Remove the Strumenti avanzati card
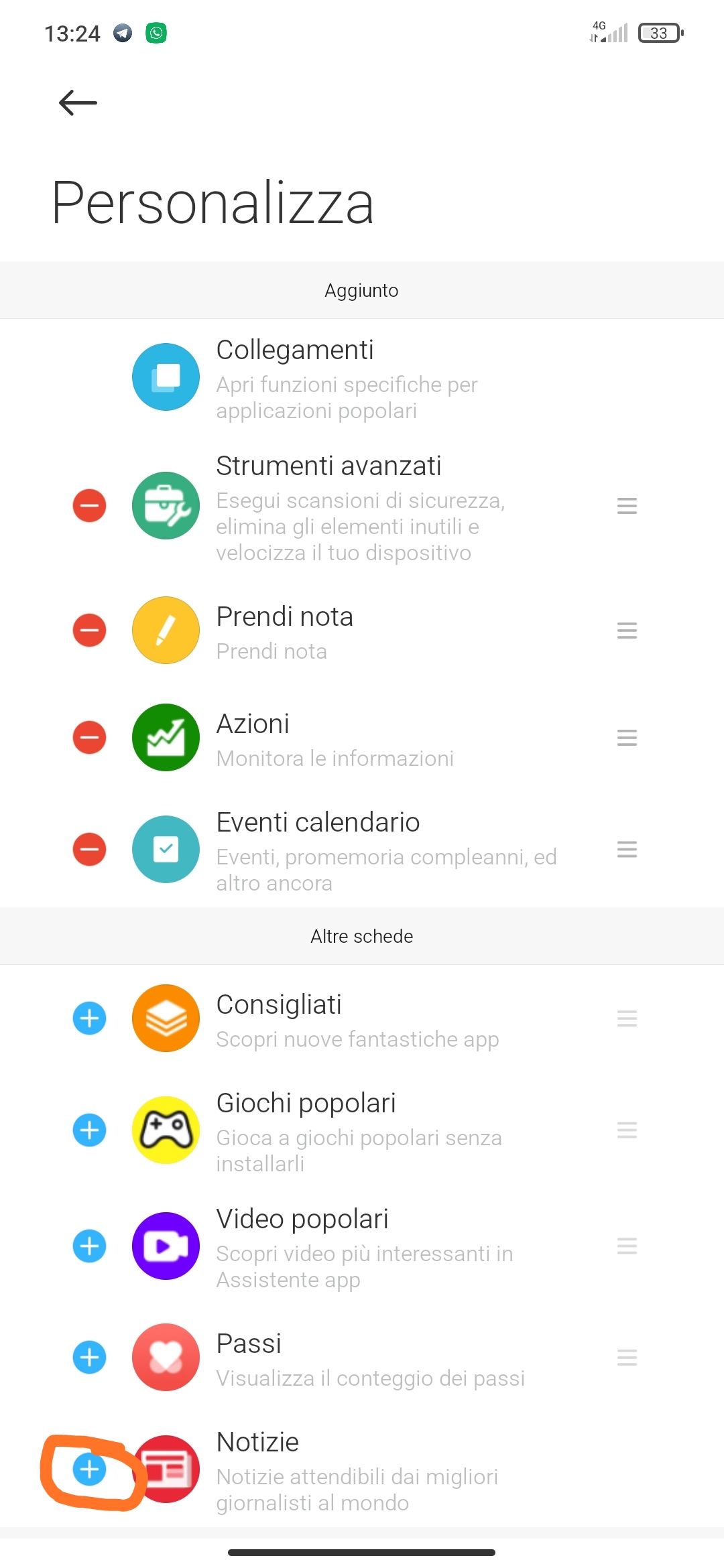Screen dimensions: 724x1568 89,505
